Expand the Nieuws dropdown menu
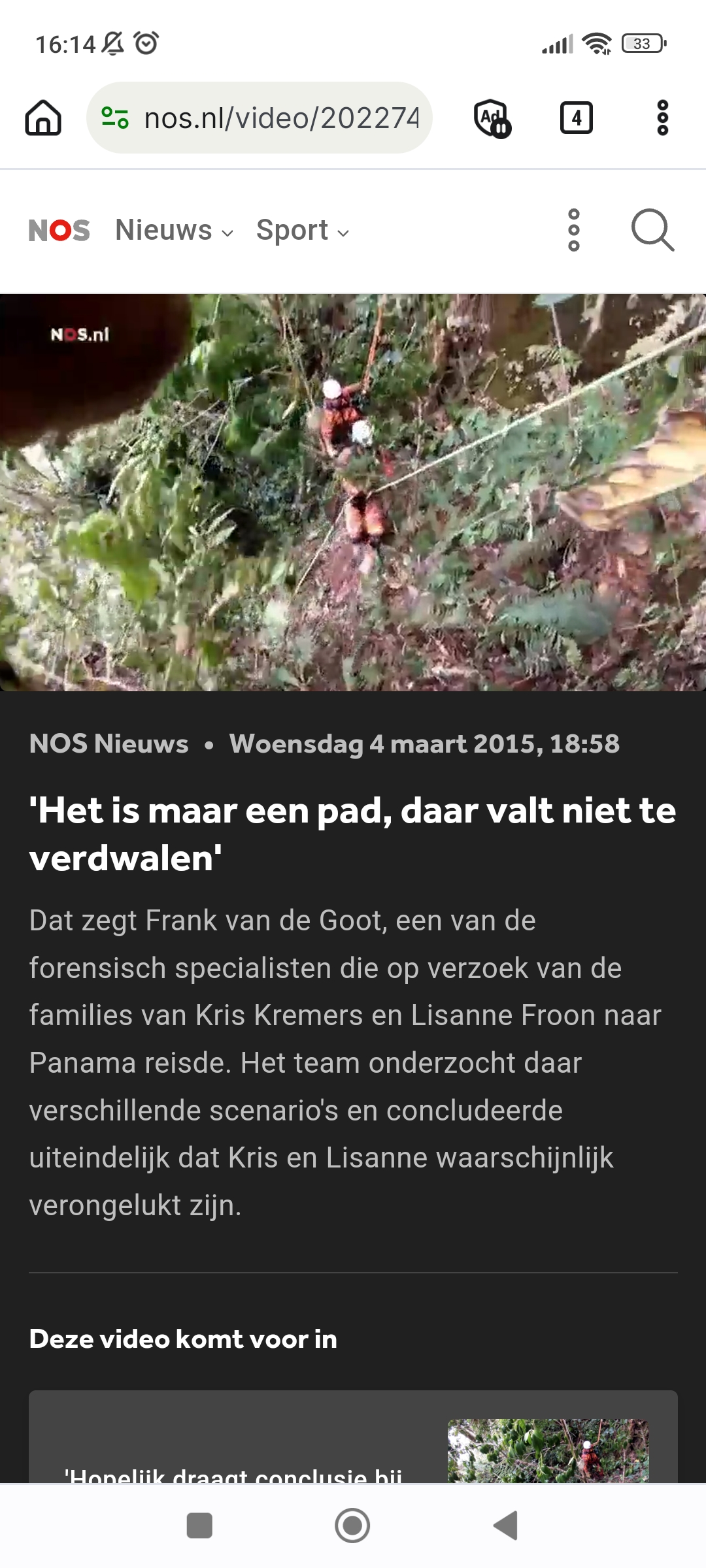The height and width of the screenshot is (1568, 706). pos(175,231)
